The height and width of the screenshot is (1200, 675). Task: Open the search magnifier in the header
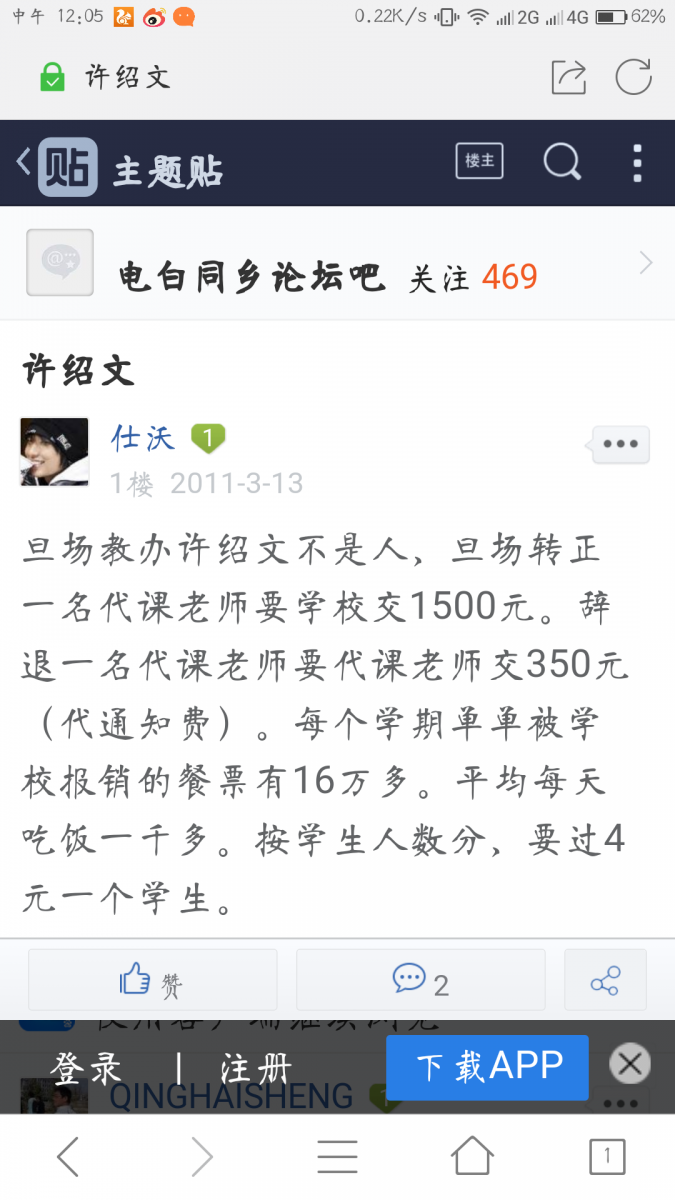pyautogui.click(x=562, y=162)
